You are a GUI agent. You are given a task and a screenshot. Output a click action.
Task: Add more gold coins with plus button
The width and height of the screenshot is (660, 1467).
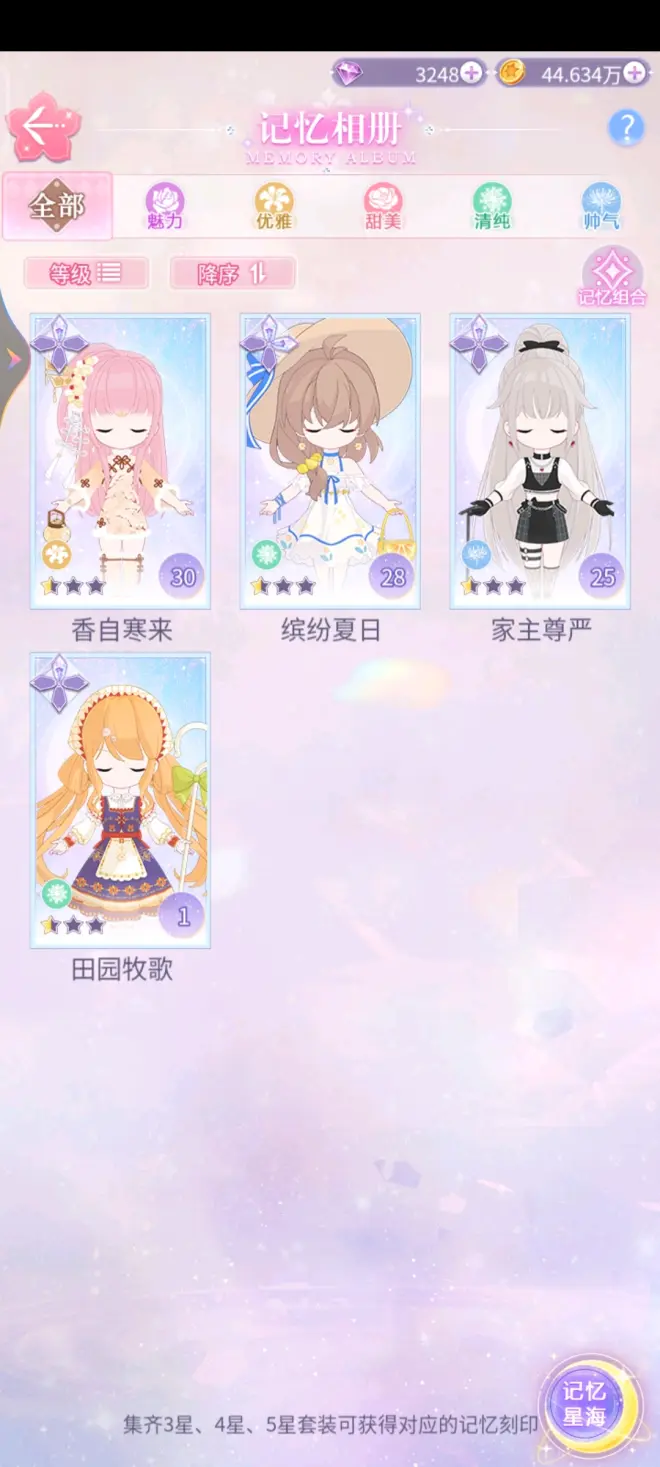click(x=635, y=74)
